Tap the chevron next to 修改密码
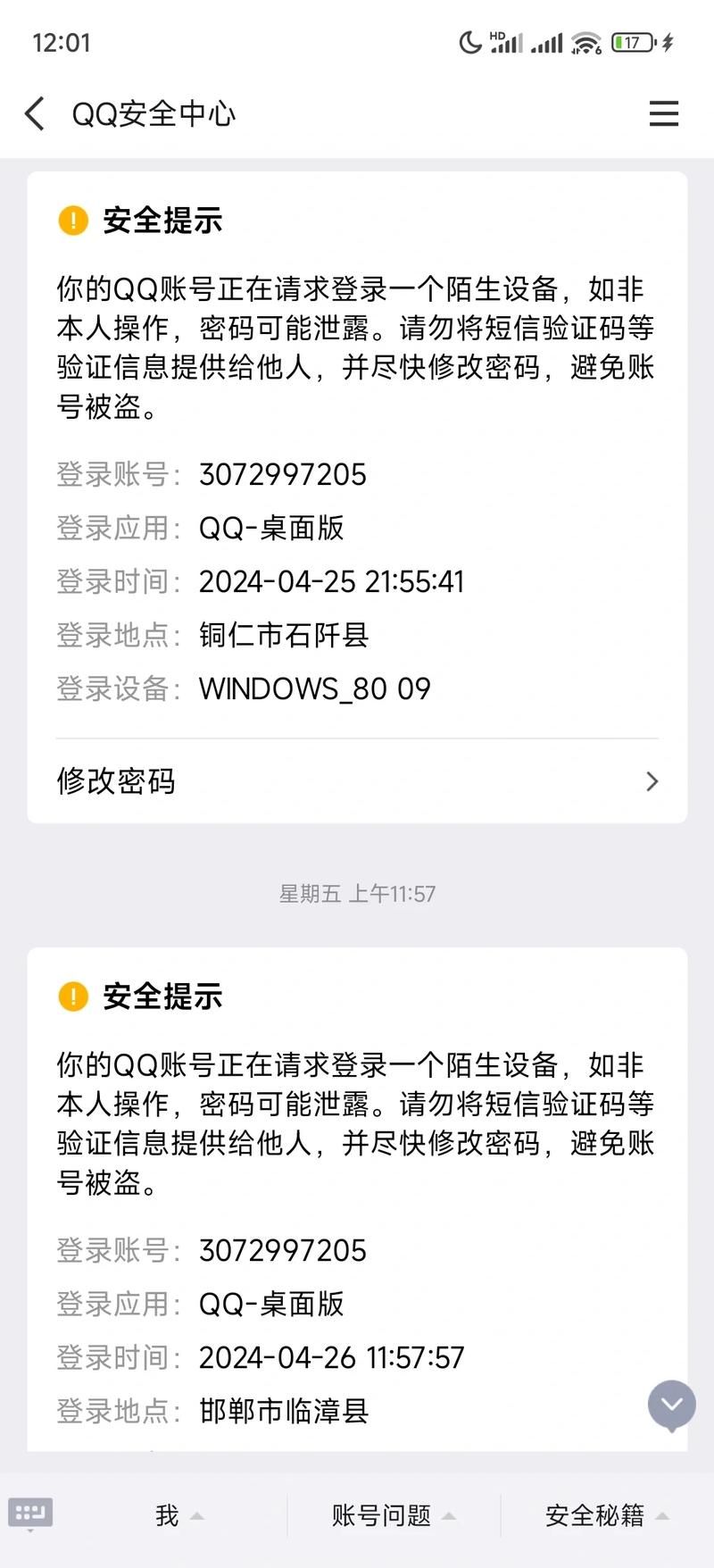The height and width of the screenshot is (1568, 714). (652, 781)
